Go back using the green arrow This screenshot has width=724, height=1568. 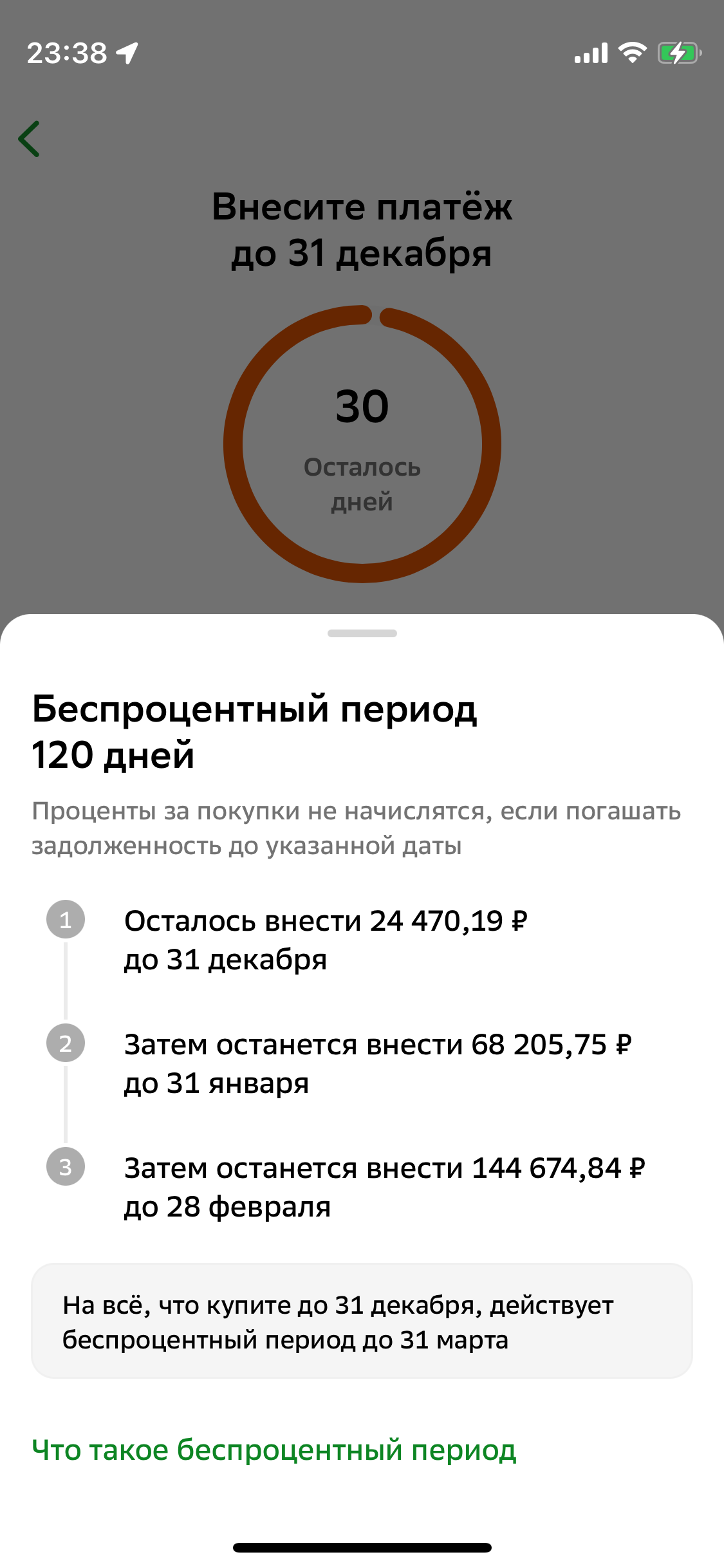click(x=30, y=139)
